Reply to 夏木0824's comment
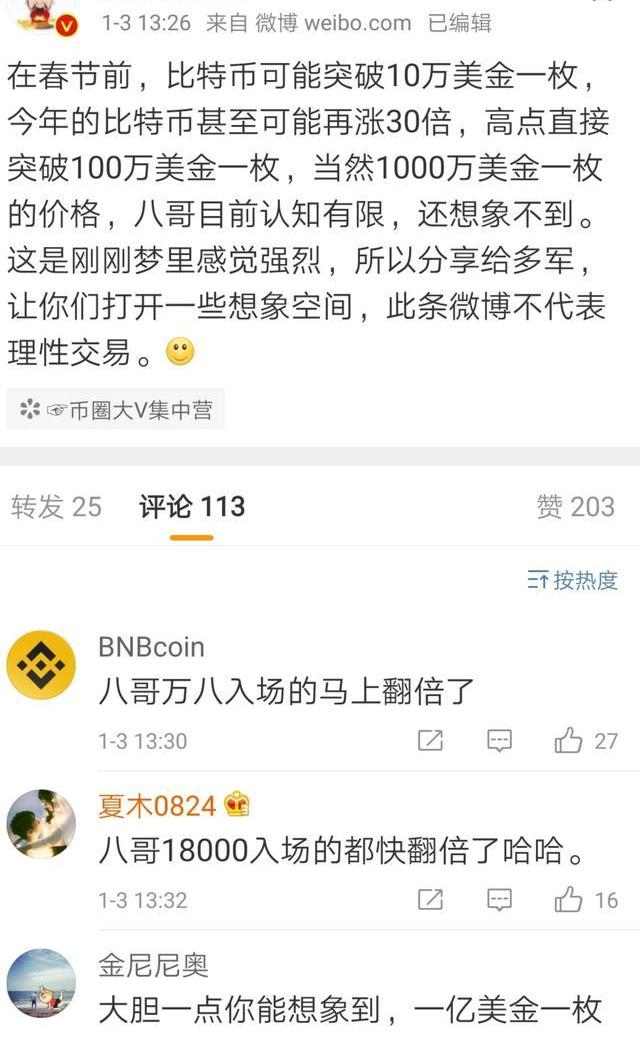640x1040 pixels. [499, 900]
